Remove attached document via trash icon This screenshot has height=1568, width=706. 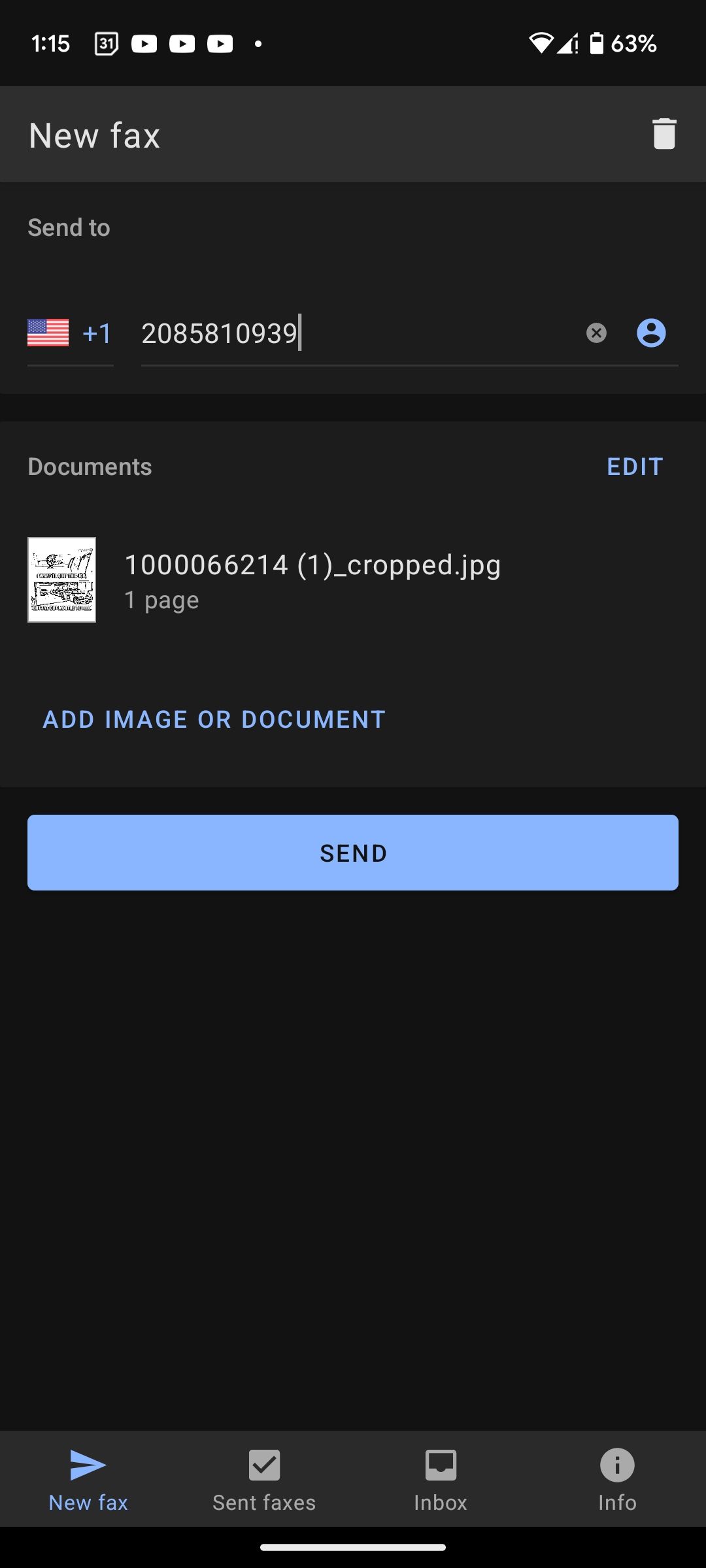coord(665,134)
